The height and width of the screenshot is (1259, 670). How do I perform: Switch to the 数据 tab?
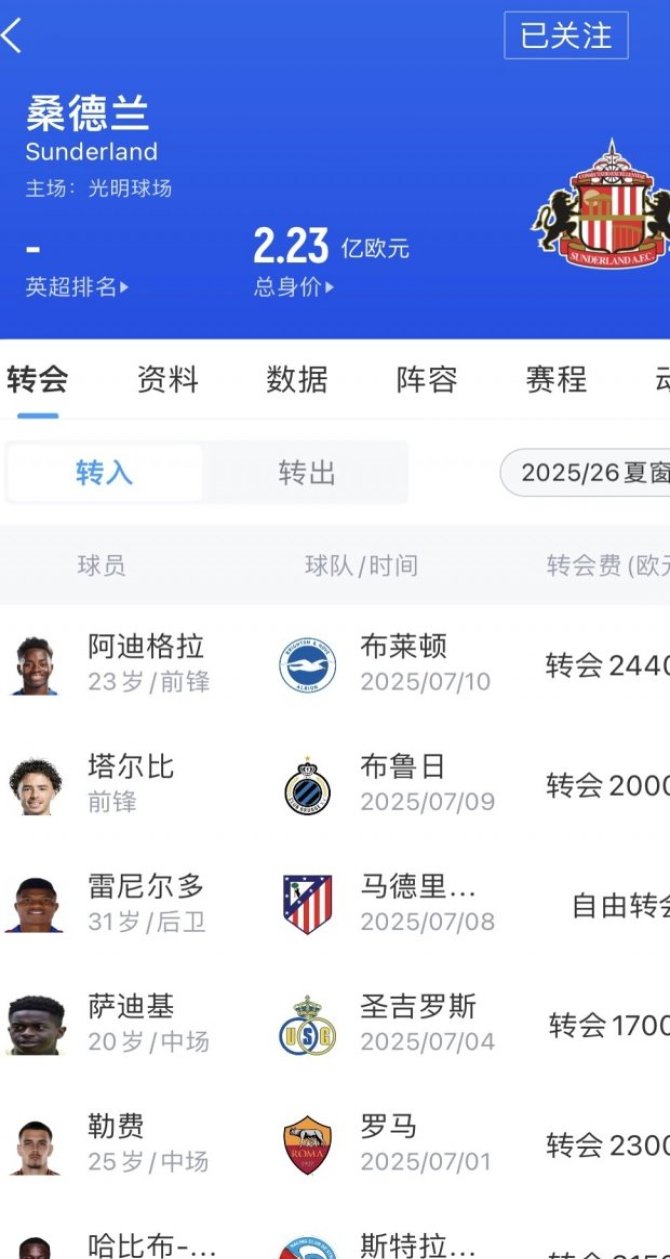point(297,380)
